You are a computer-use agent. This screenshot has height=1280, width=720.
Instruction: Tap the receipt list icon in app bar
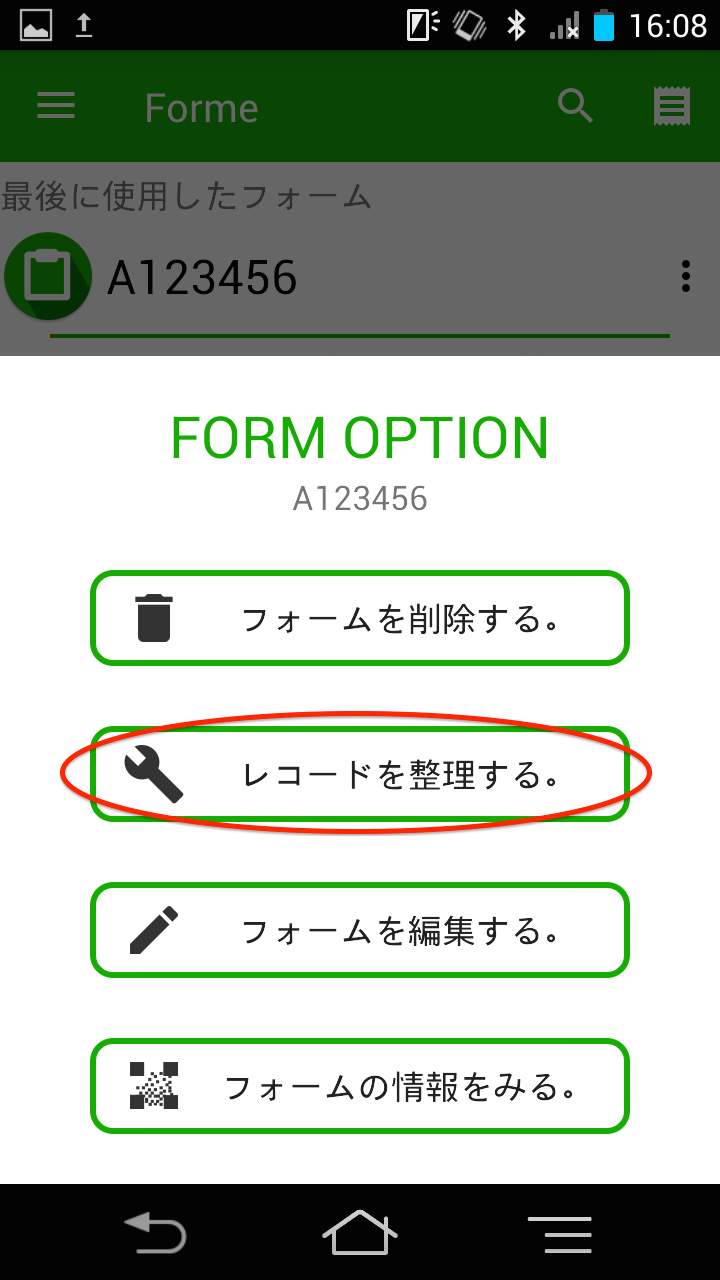click(x=672, y=106)
